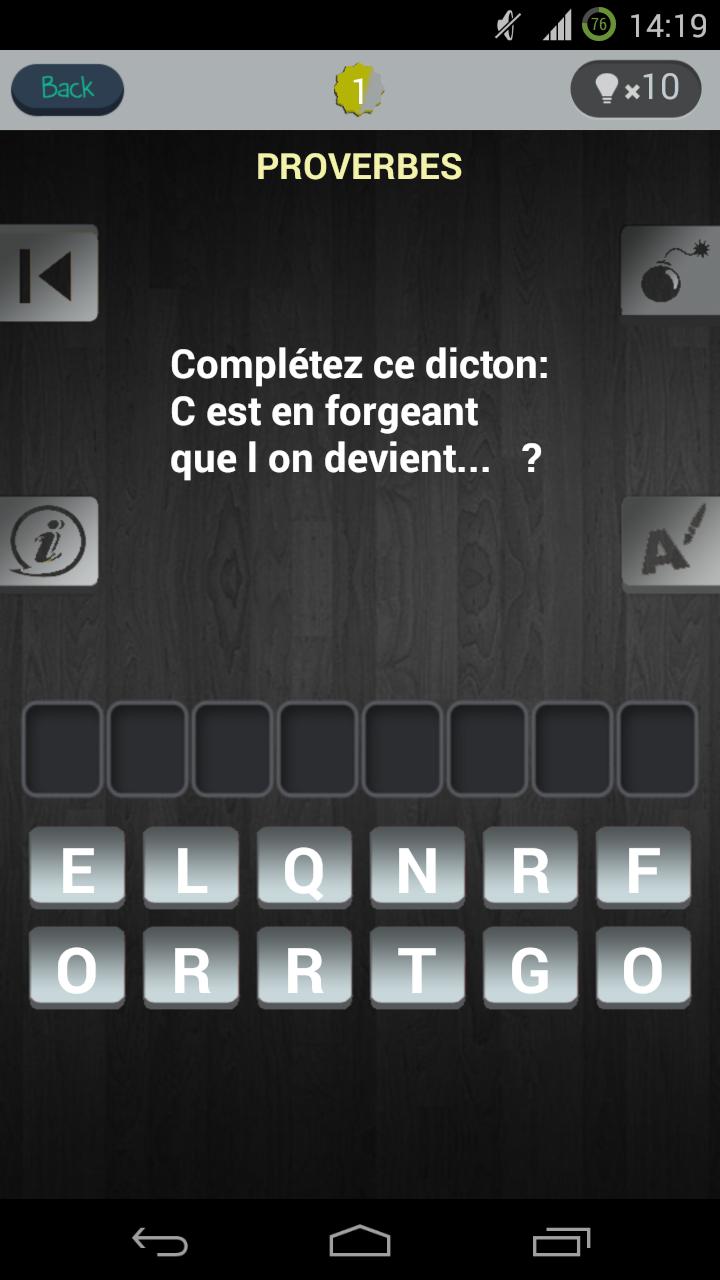
Task: Select the letter E tile
Action: [77, 868]
